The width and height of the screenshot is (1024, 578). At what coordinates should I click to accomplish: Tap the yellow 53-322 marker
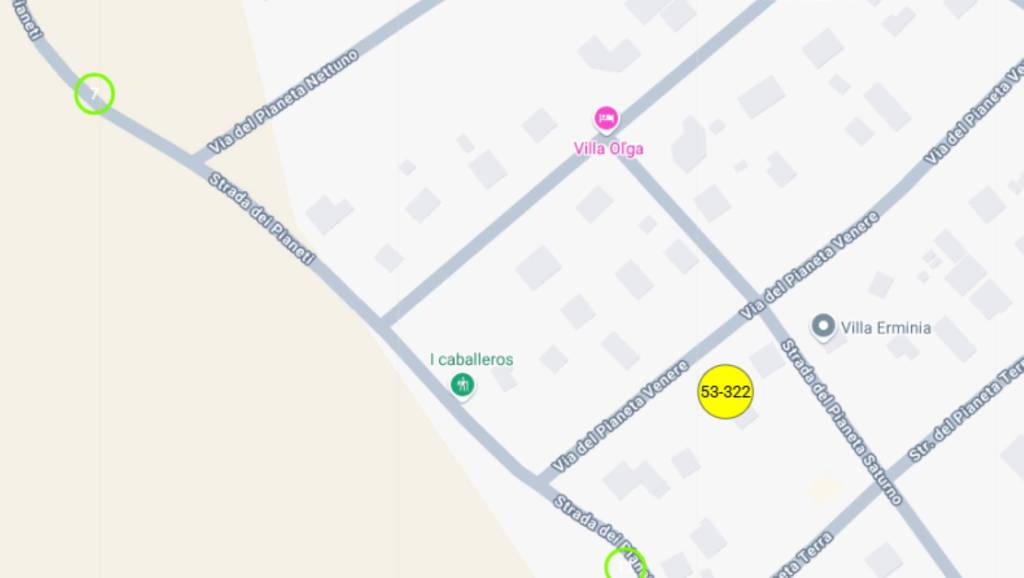725,392
